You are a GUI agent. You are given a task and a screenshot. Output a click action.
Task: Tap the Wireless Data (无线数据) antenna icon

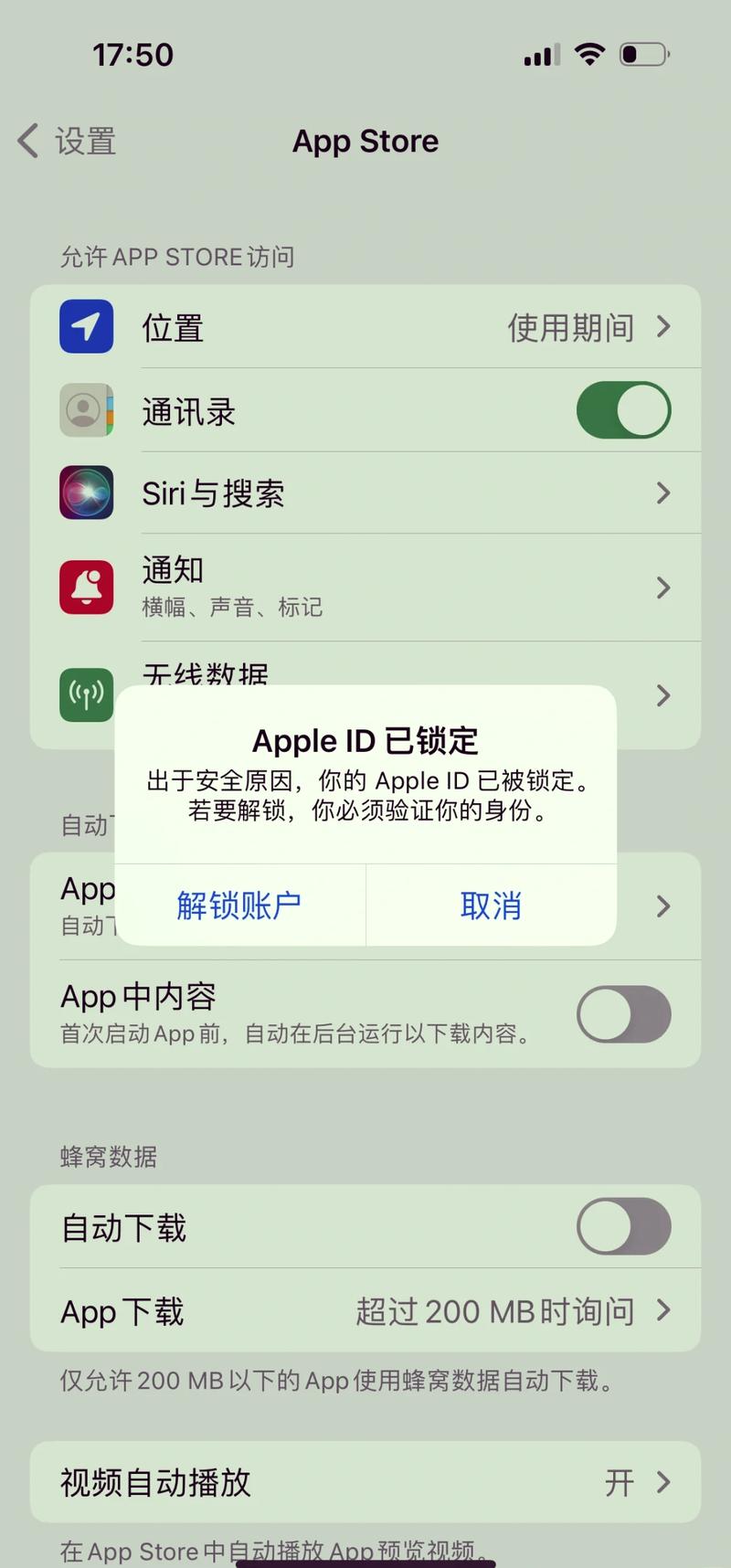pos(86,695)
